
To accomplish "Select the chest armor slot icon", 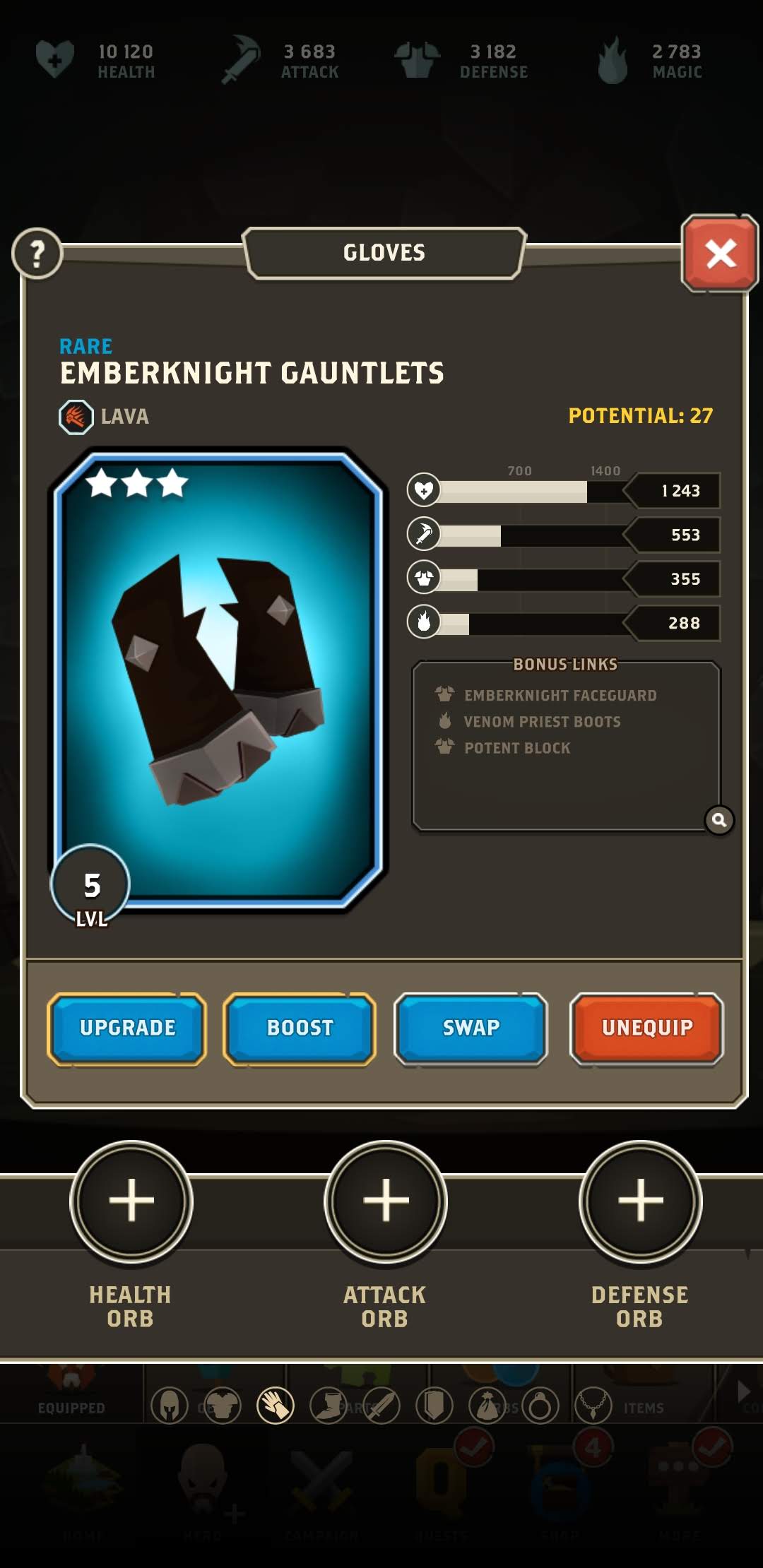I will (x=223, y=1406).
